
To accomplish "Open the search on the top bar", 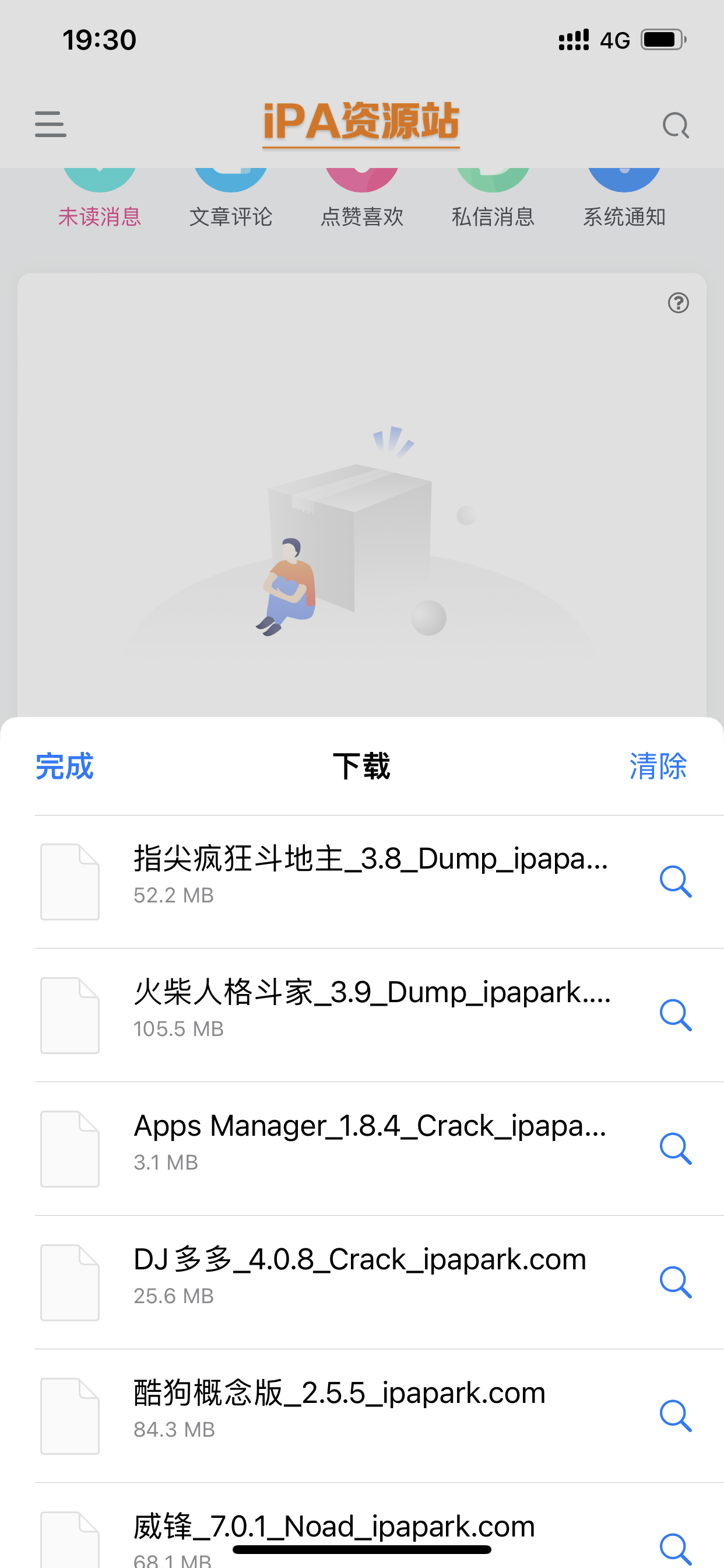I will point(676,125).
